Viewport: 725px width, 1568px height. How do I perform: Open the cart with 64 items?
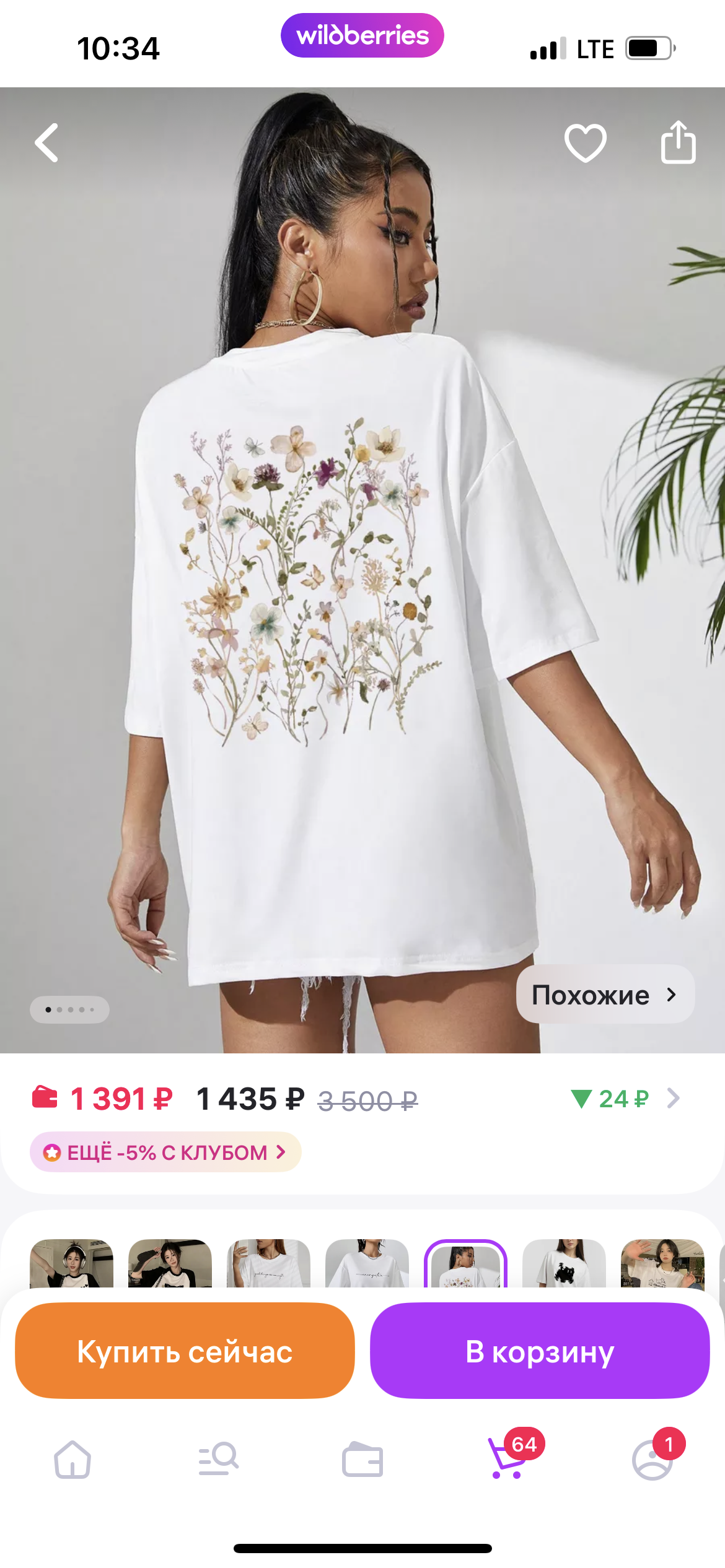click(x=508, y=1460)
